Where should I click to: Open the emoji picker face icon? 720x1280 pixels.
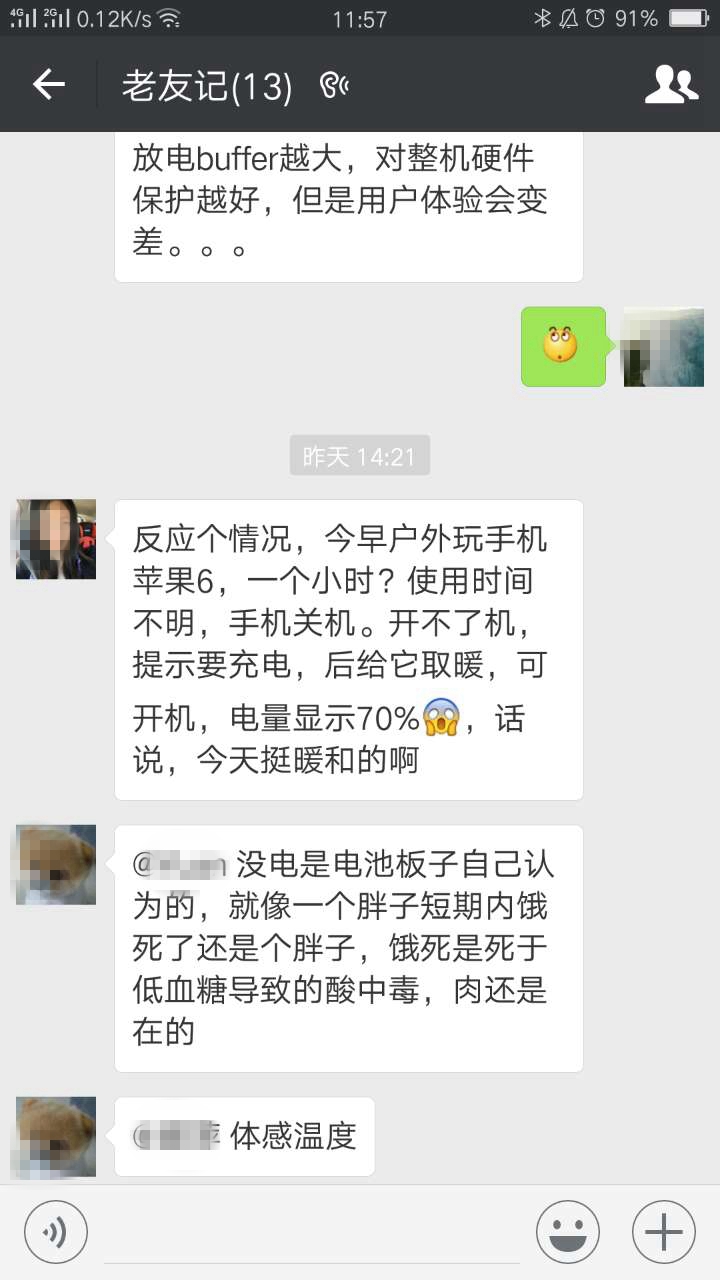(x=567, y=1231)
